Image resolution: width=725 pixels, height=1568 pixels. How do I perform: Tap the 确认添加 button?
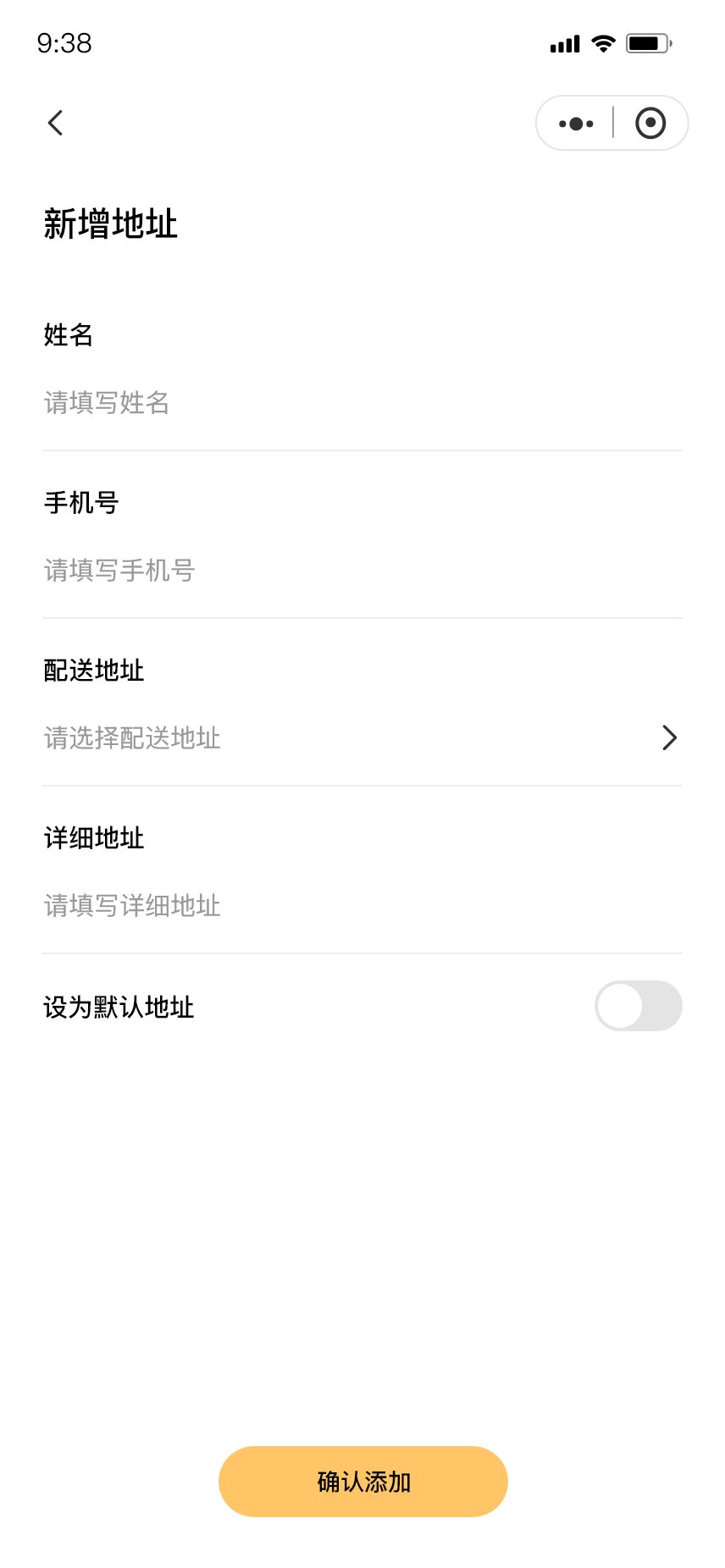click(363, 1482)
